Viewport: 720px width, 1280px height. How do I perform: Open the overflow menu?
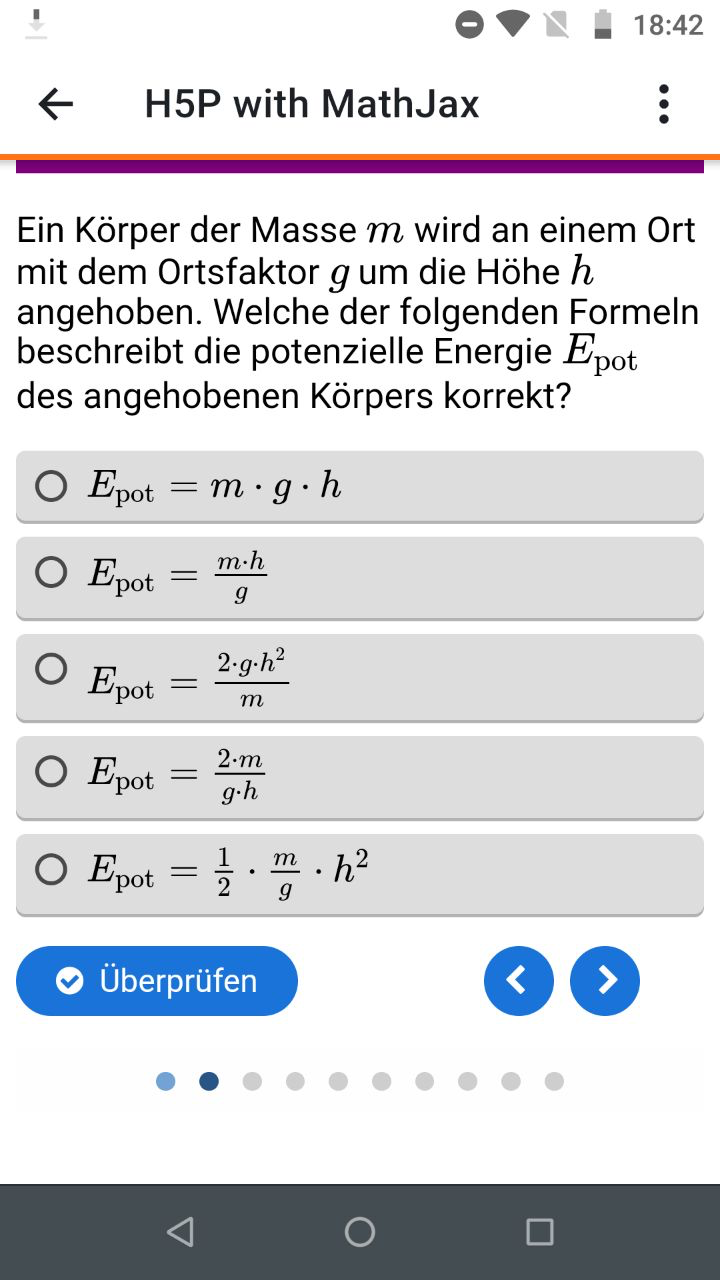pyautogui.click(x=664, y=104)
